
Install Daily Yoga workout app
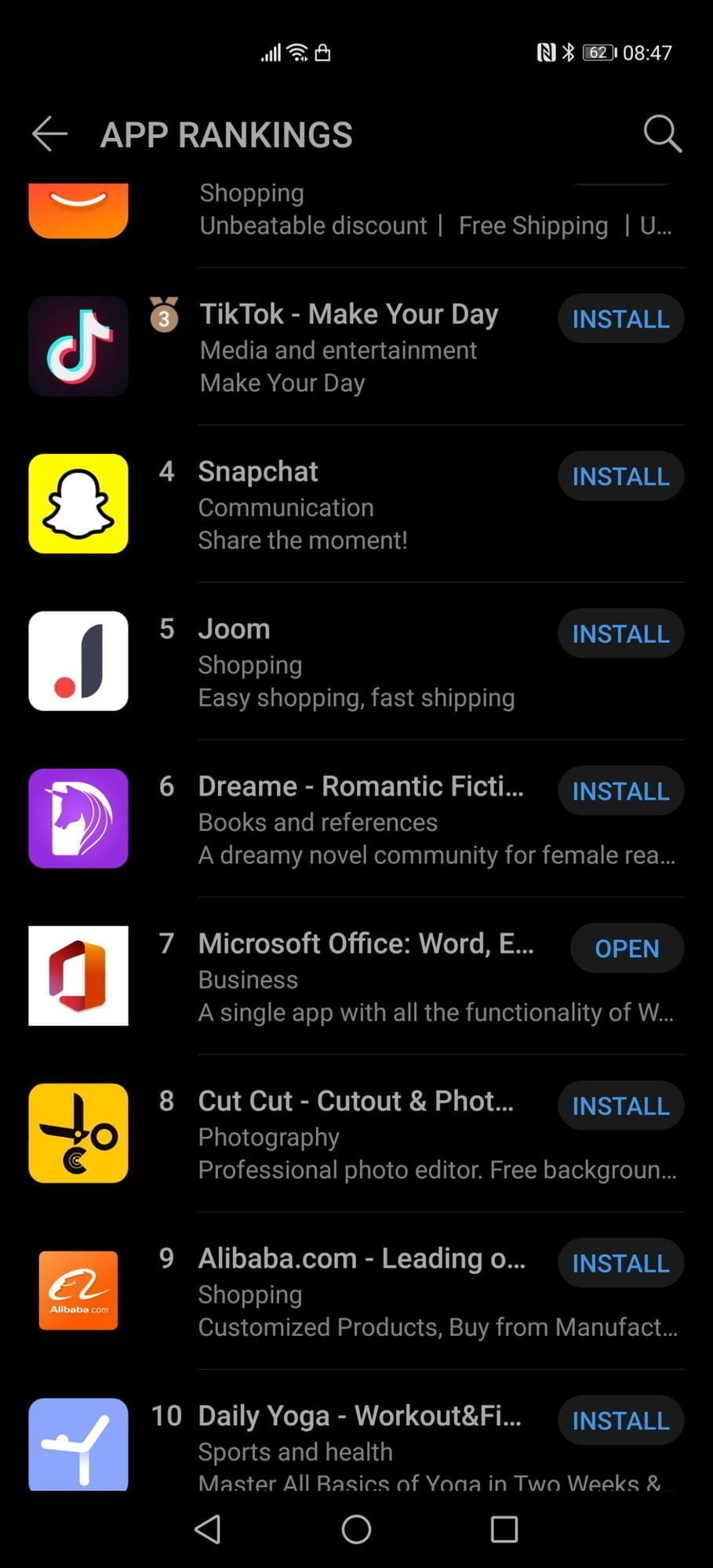[x=620, y=1421]
